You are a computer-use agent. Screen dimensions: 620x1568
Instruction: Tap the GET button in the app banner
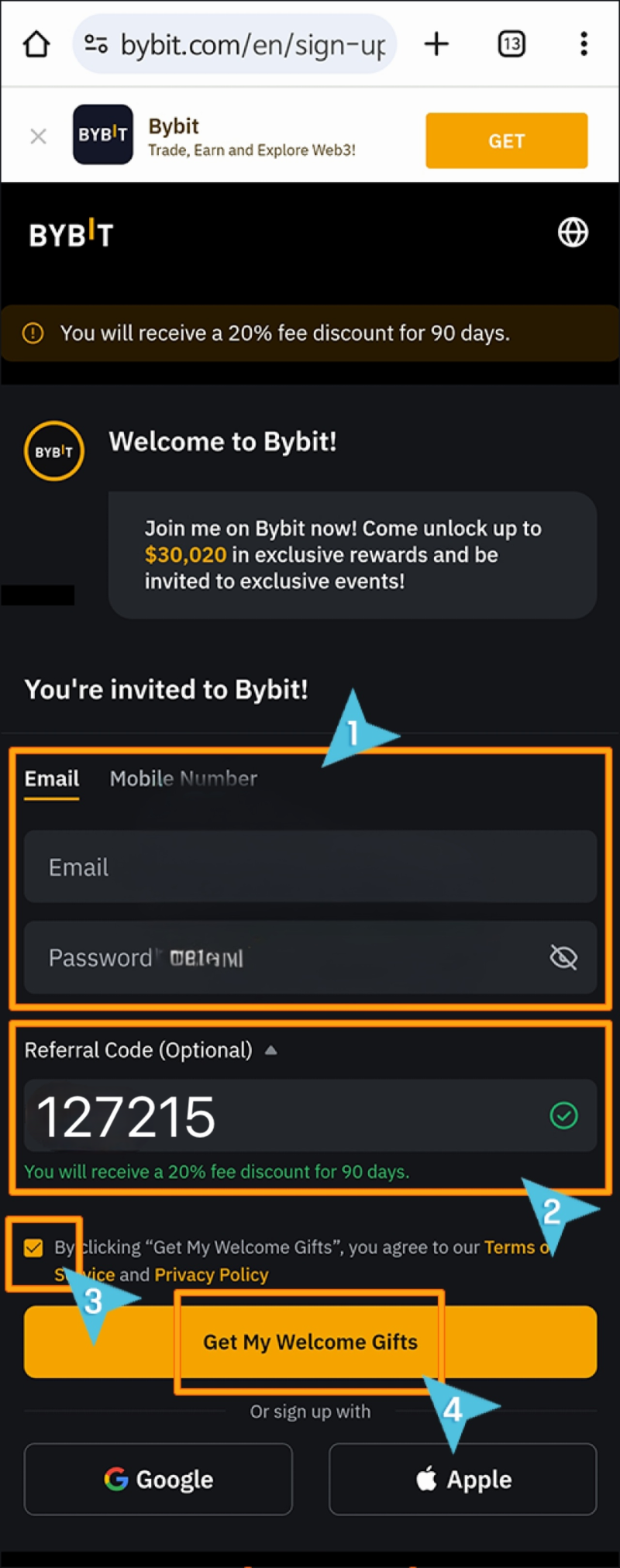point(506,140)
